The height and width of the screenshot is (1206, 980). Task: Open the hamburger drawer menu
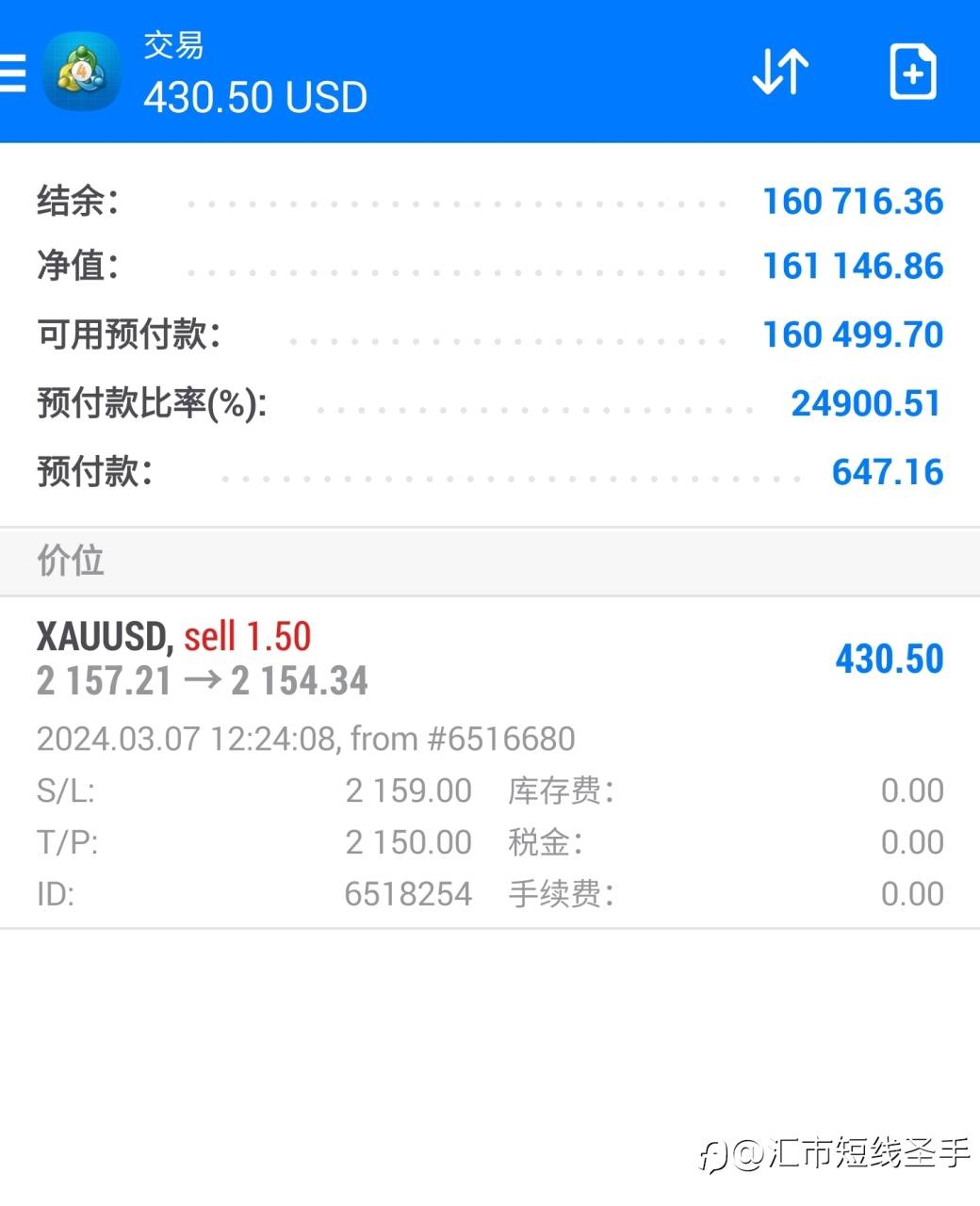pyautogui.click(x=13, y=73)
